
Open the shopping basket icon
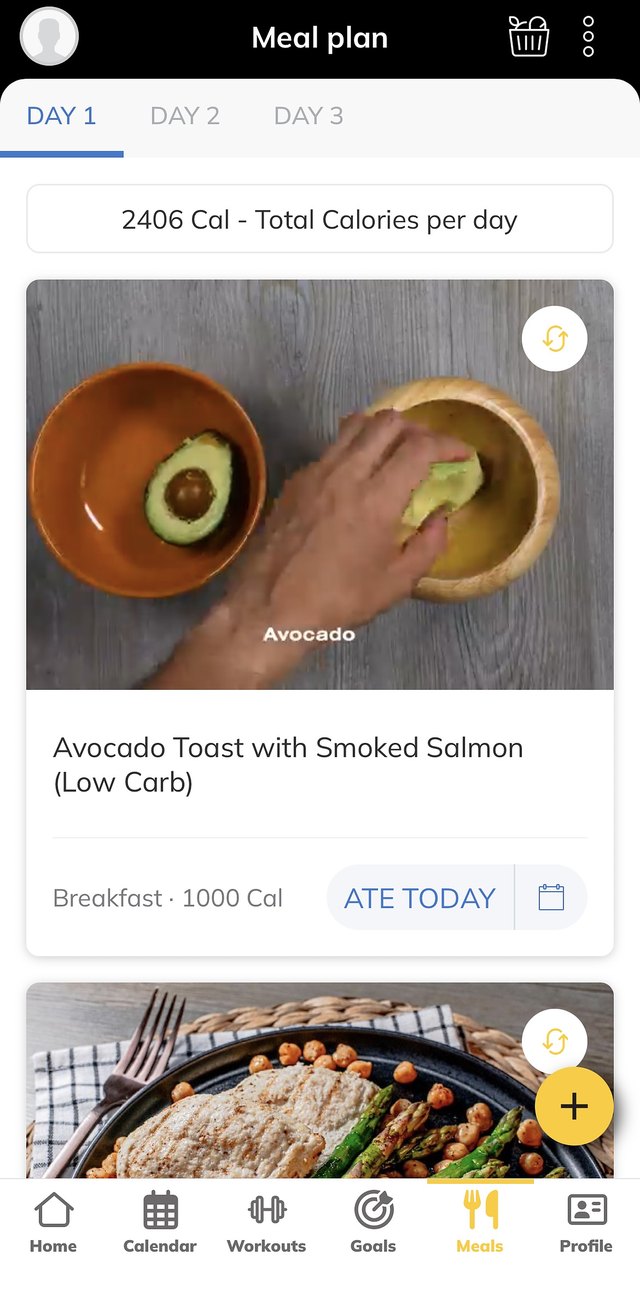(x=528, y=37)
